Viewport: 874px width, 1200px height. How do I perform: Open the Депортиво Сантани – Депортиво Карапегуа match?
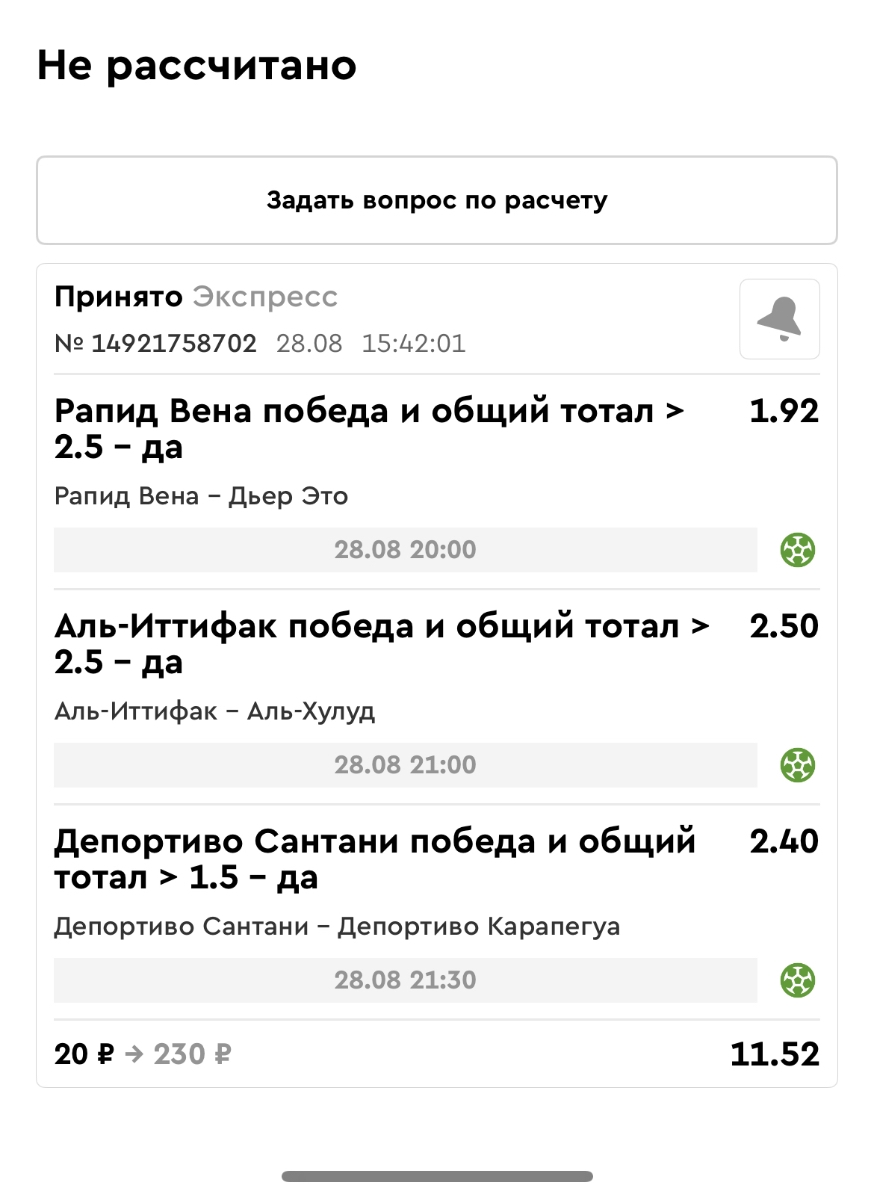[x=337, y=927]
